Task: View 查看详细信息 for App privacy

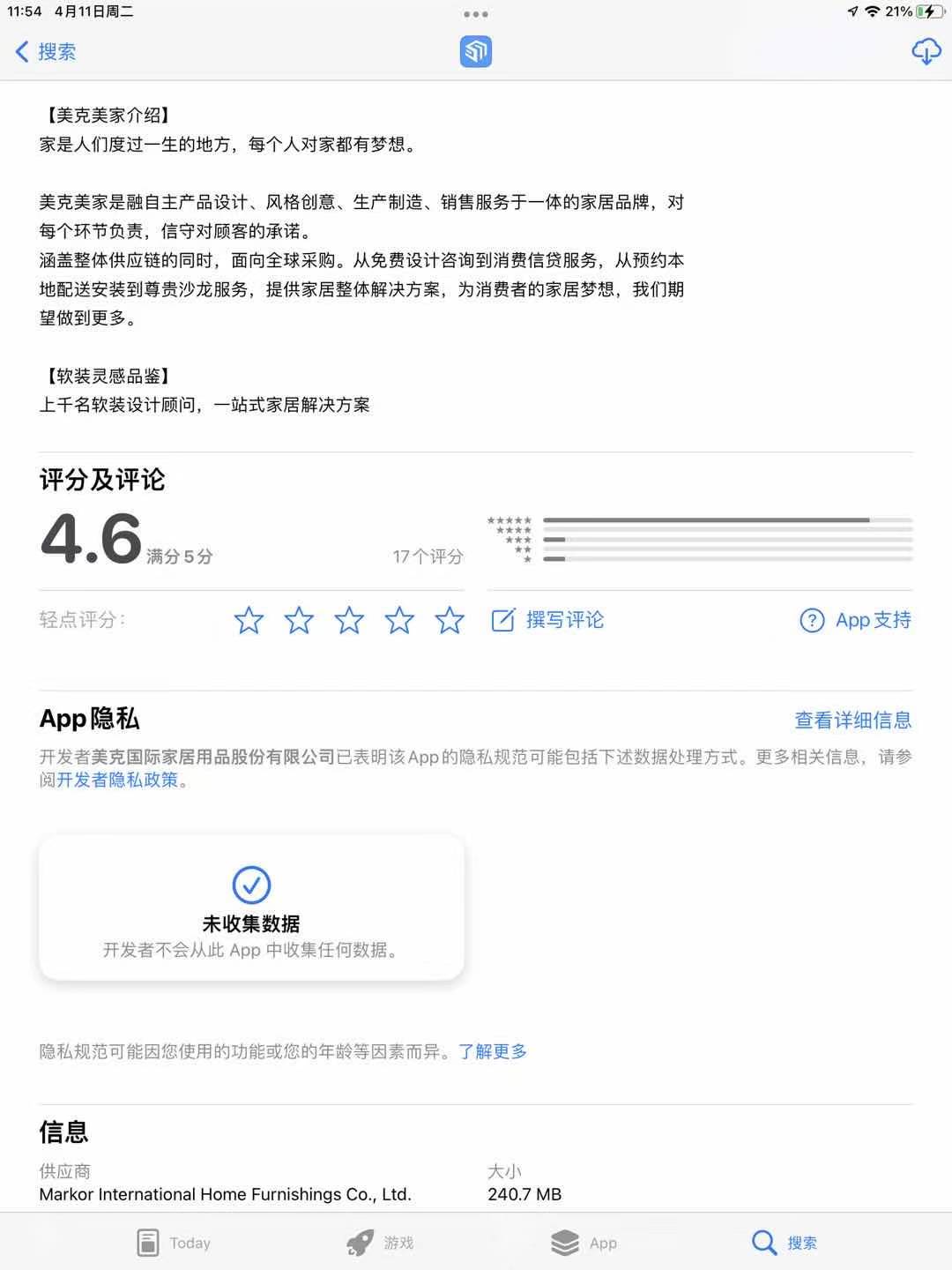Action: click(852, 721)
